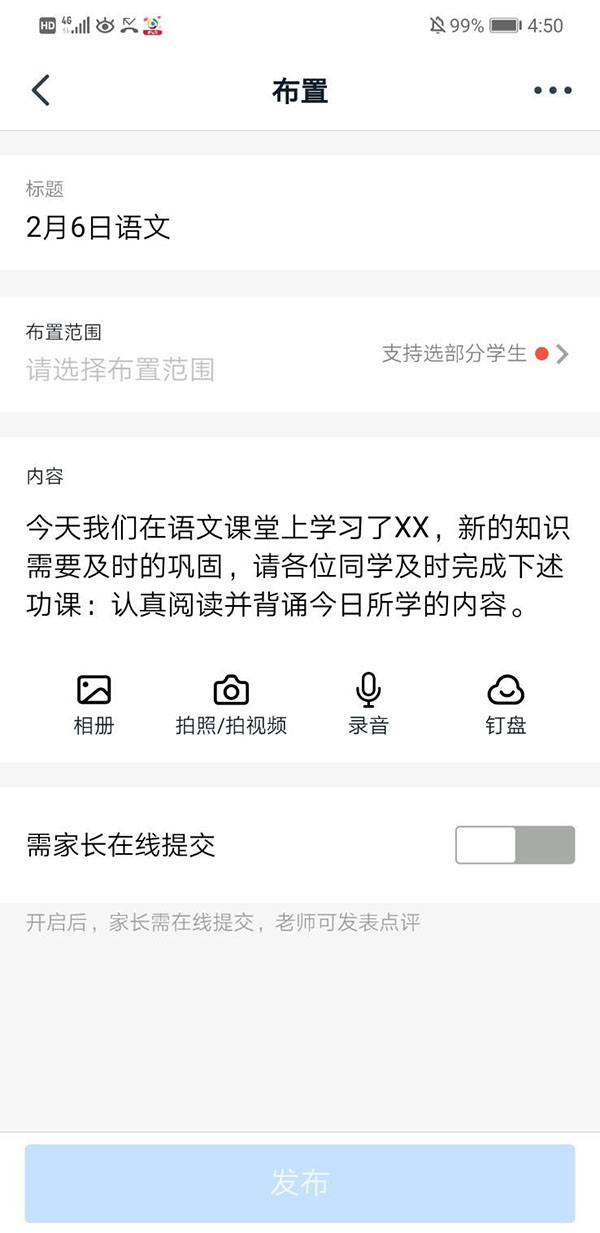This screenshot has width=600, height=1233.
Task: Open 拍照/拍视频 camera option
Action: 231,704
